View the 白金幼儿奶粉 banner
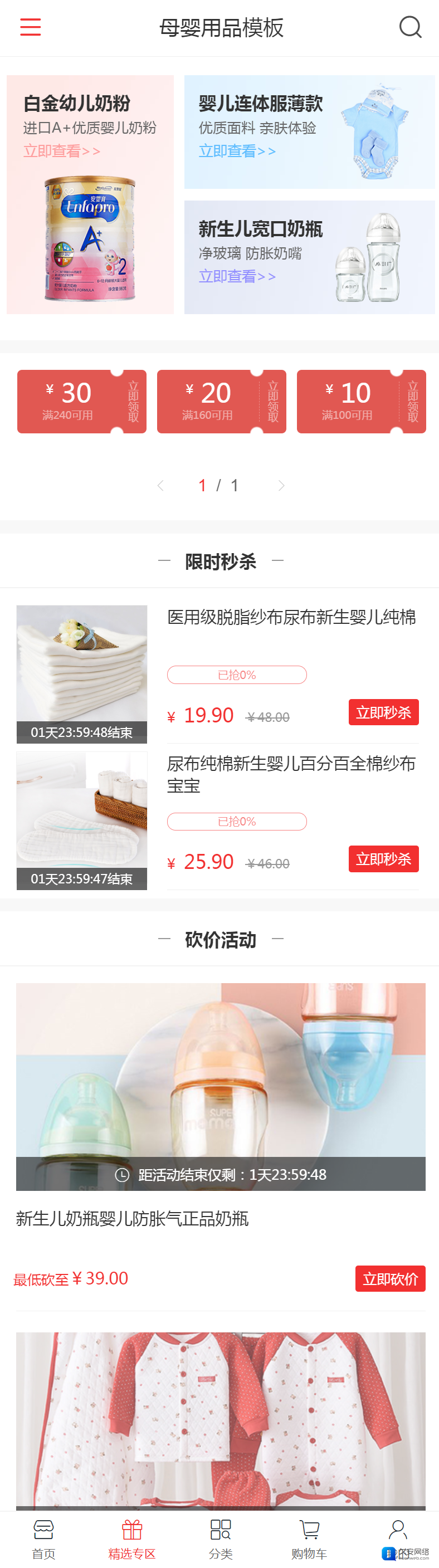The width and height of the screenshot is (439, 1568). (x=90, y=195)
